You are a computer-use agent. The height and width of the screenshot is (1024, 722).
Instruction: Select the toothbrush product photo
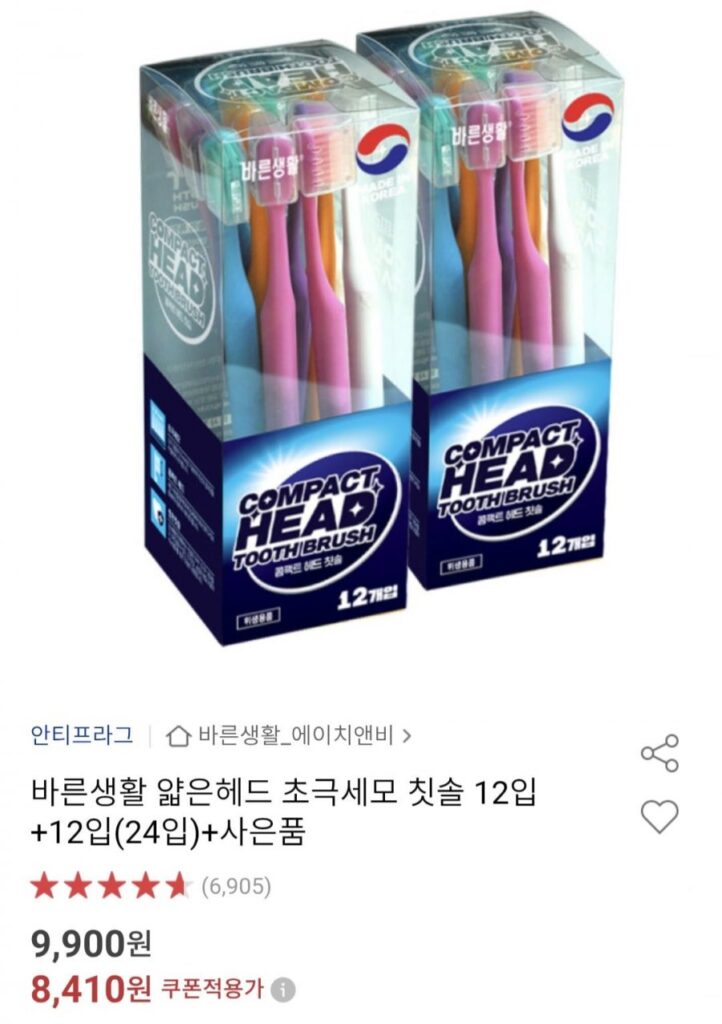pyautogui.click(x=360, y=330)
